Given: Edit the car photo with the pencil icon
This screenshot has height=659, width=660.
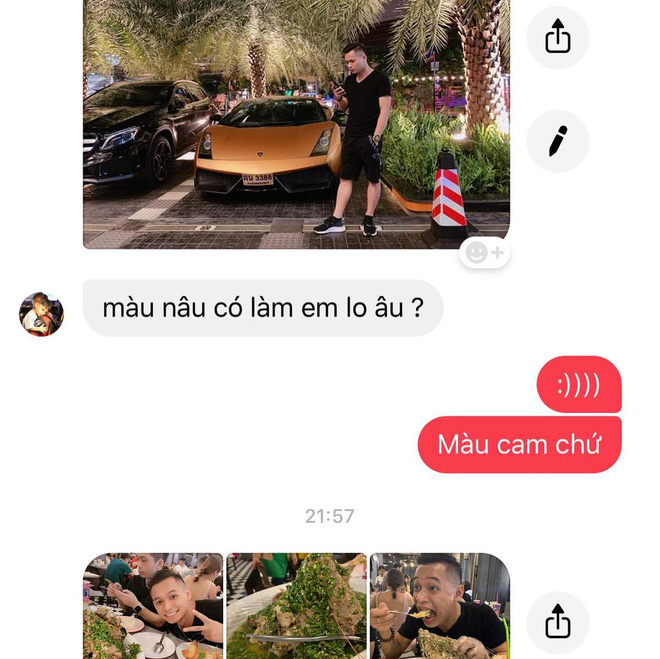Looking at the screenshot, I should (x=557, y=141).
